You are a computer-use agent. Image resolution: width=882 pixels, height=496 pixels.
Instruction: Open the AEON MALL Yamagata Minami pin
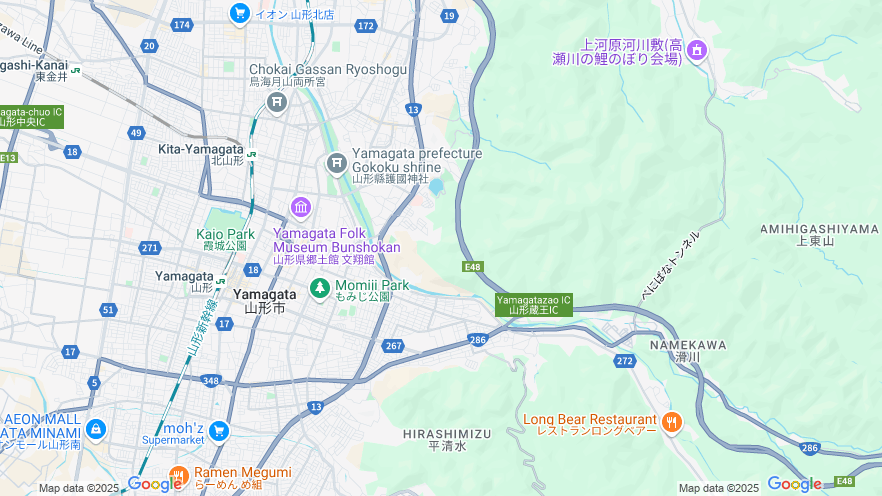coord(95,430)
